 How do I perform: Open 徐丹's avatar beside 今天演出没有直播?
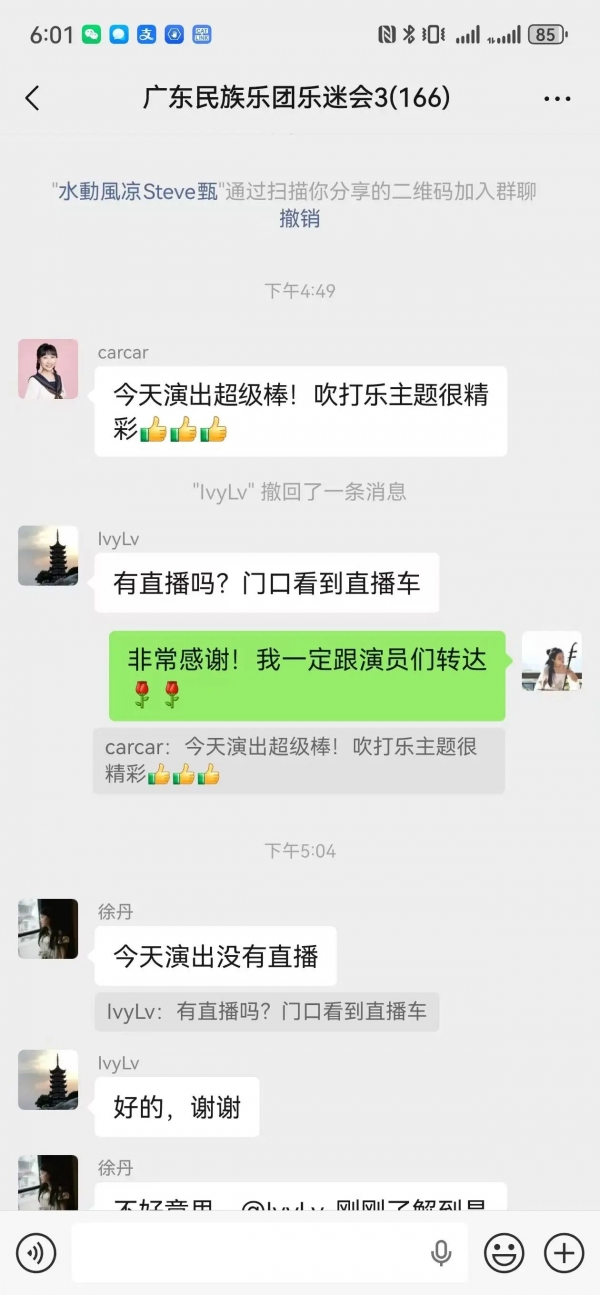point(48,928)
